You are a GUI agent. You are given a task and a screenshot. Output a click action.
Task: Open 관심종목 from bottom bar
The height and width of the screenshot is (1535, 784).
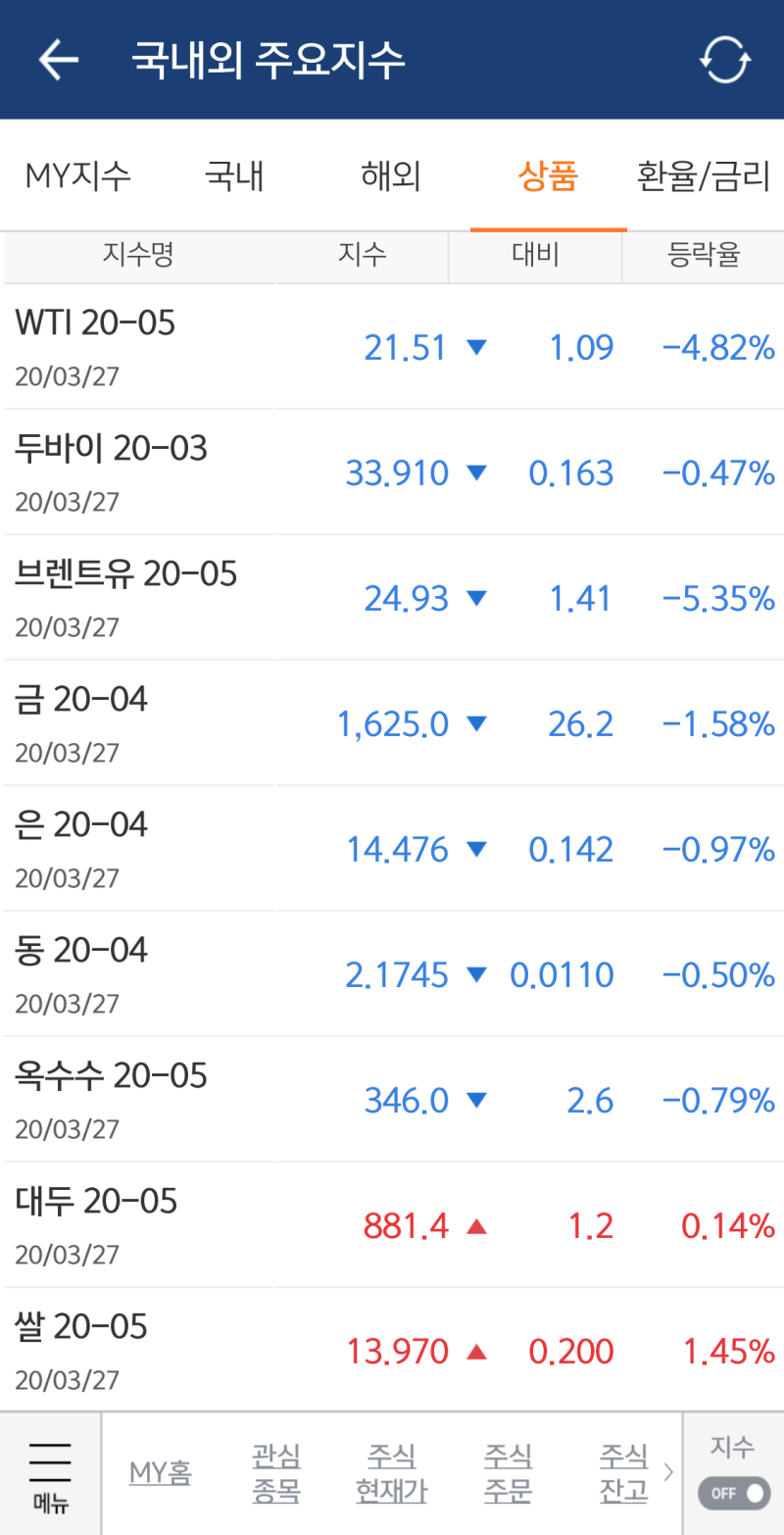(276, 1473)
